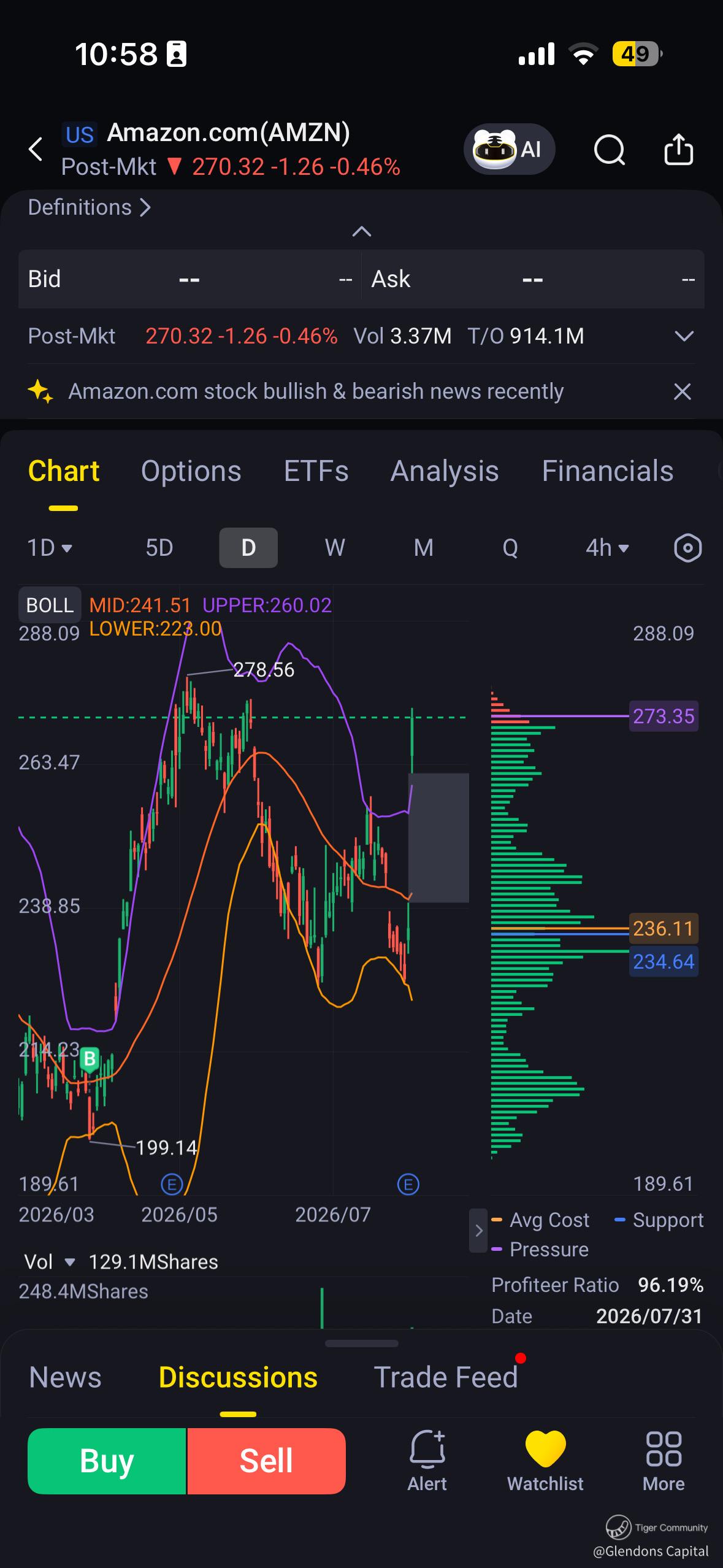This screenshot has height=1568, width=723.
Task: Open the search magnifier icon
Action: coord(609,150)
